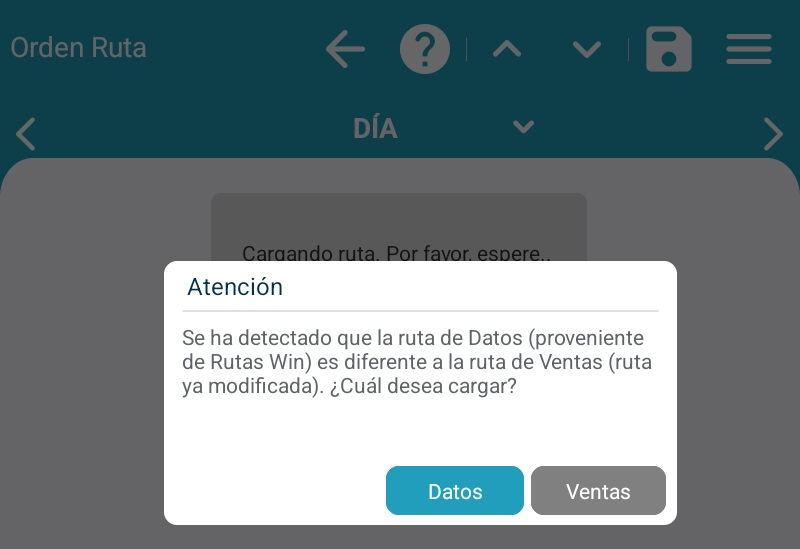The height and width of the screenshot is (549, 800).
Task: Move item down with the down chevron
Action: click(x=586, y=48)
